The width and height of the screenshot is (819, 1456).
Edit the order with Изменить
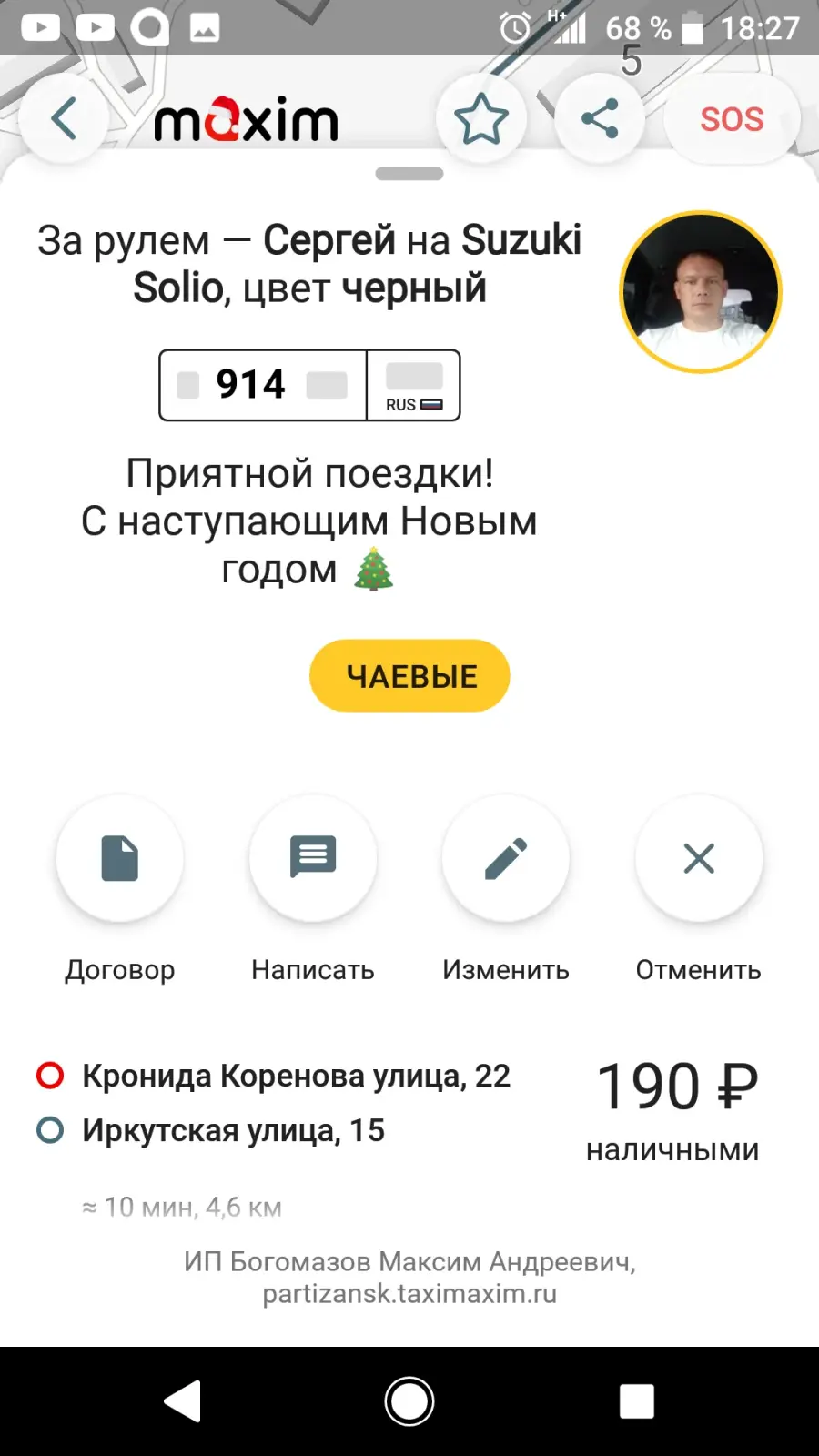(x=506, y=858)
